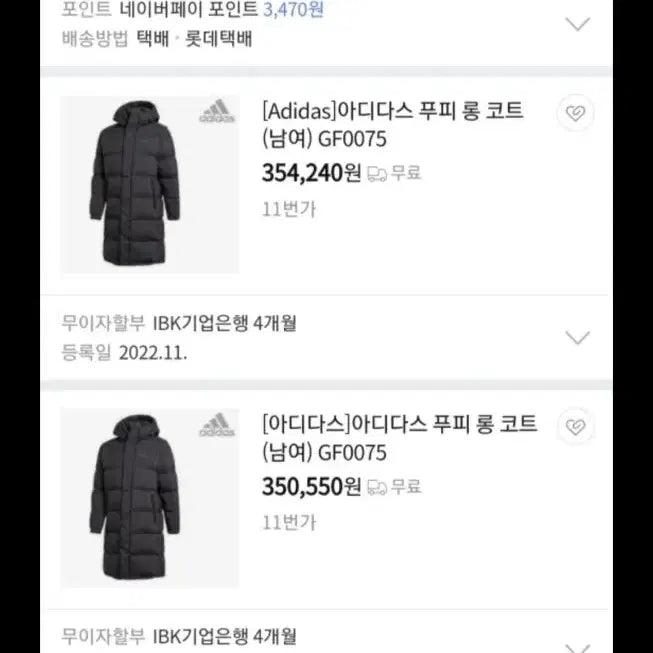
Task: Expand the details row showing 등록일 2022.11.
Action: click(x=578, y=337)
